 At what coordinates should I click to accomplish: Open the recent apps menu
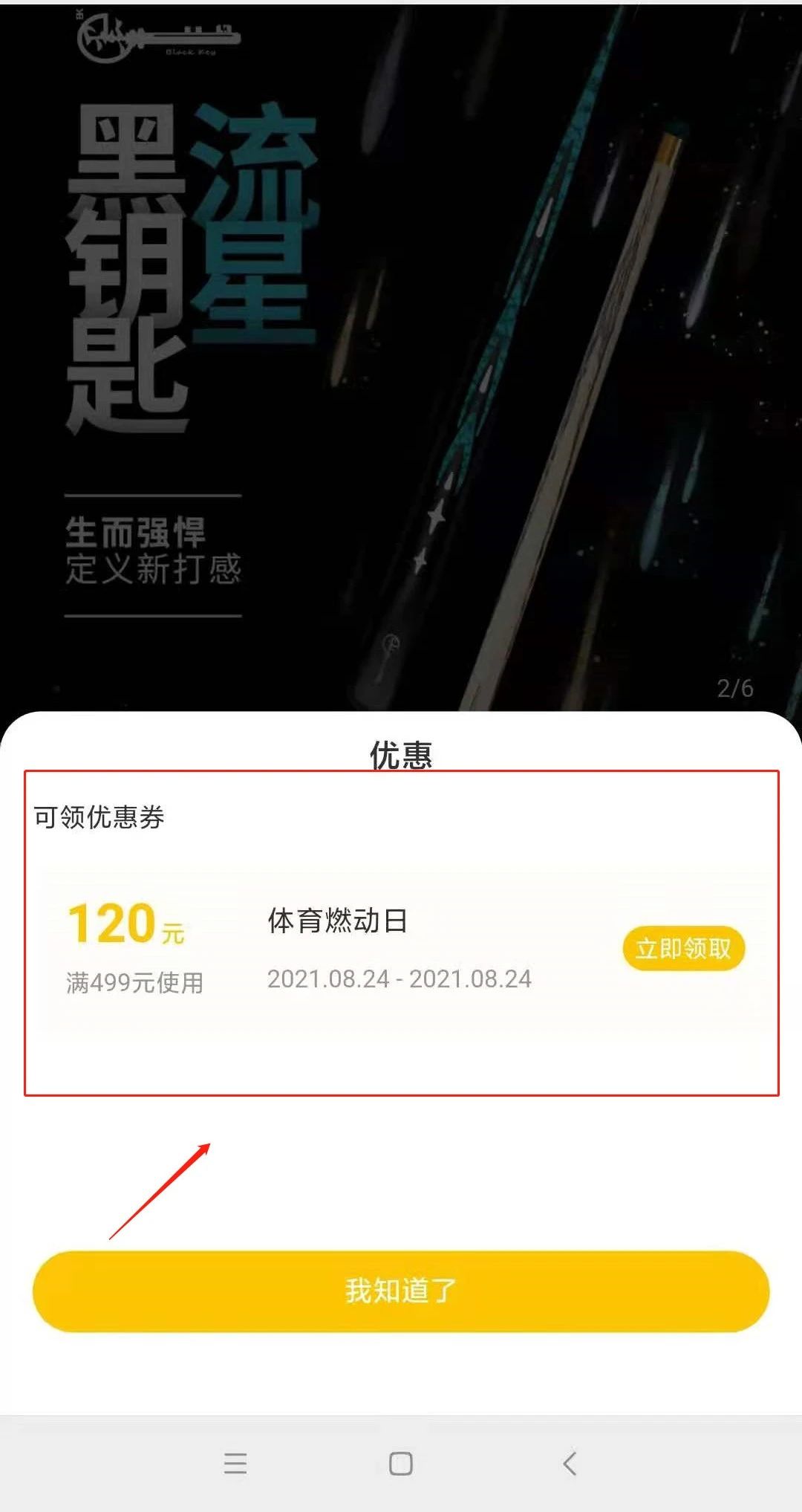[x=235, y=1463]
